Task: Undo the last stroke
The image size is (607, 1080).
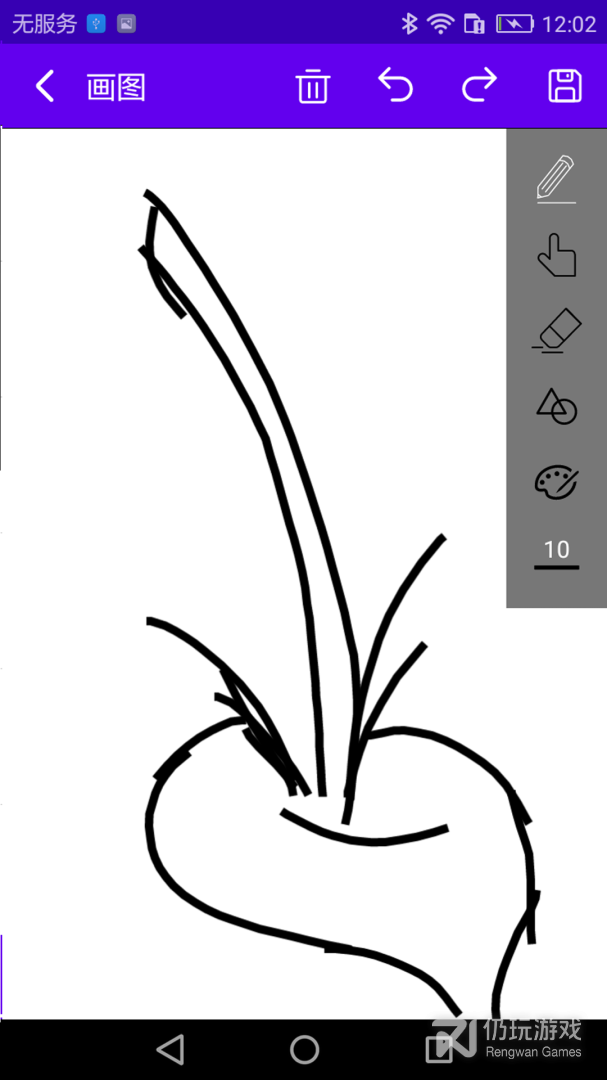Action: tap(396, 85)
